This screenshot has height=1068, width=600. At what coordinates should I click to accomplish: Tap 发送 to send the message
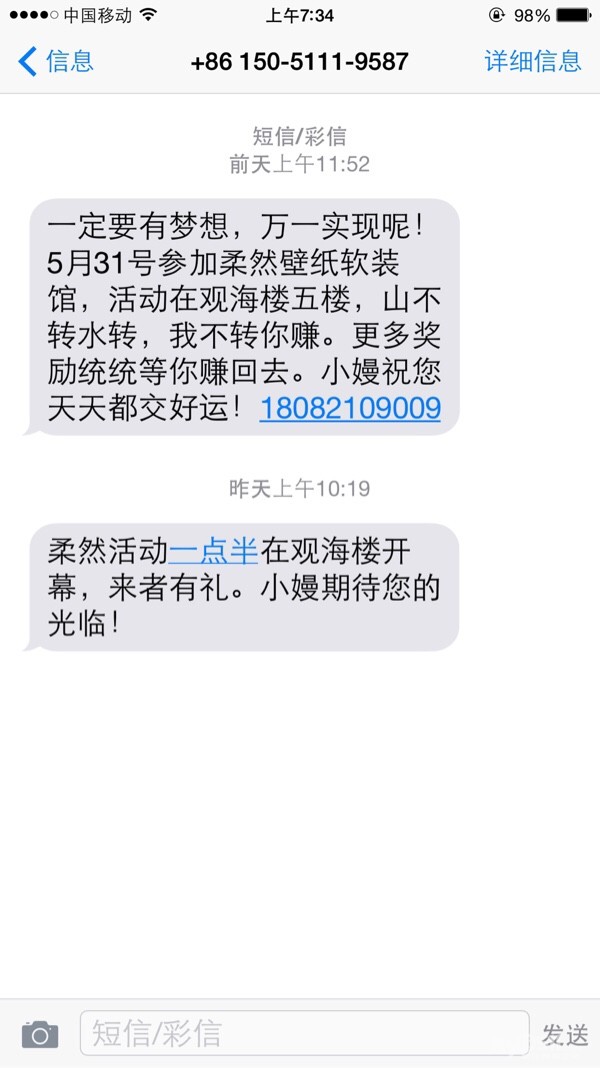[565, 1035]
